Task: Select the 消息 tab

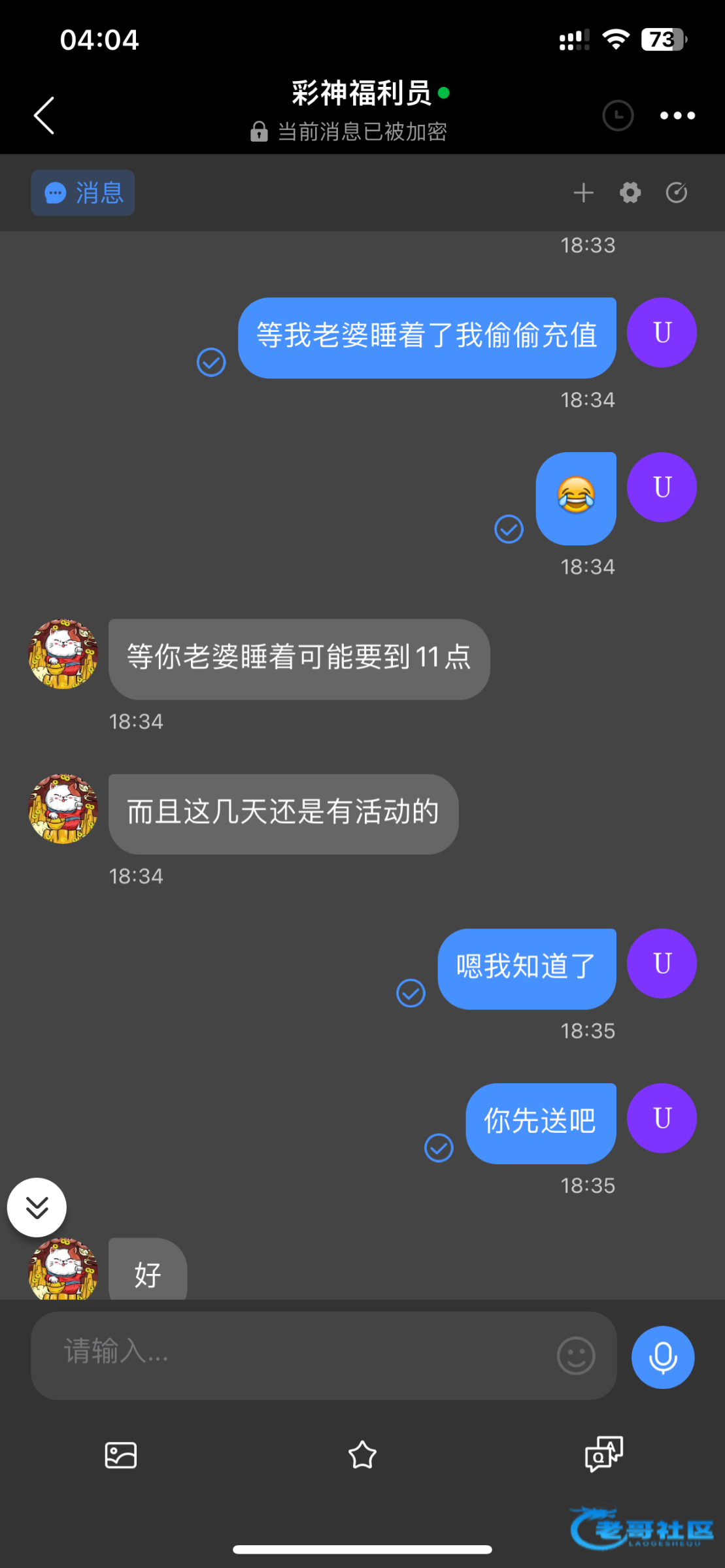Action: (83, 193)
